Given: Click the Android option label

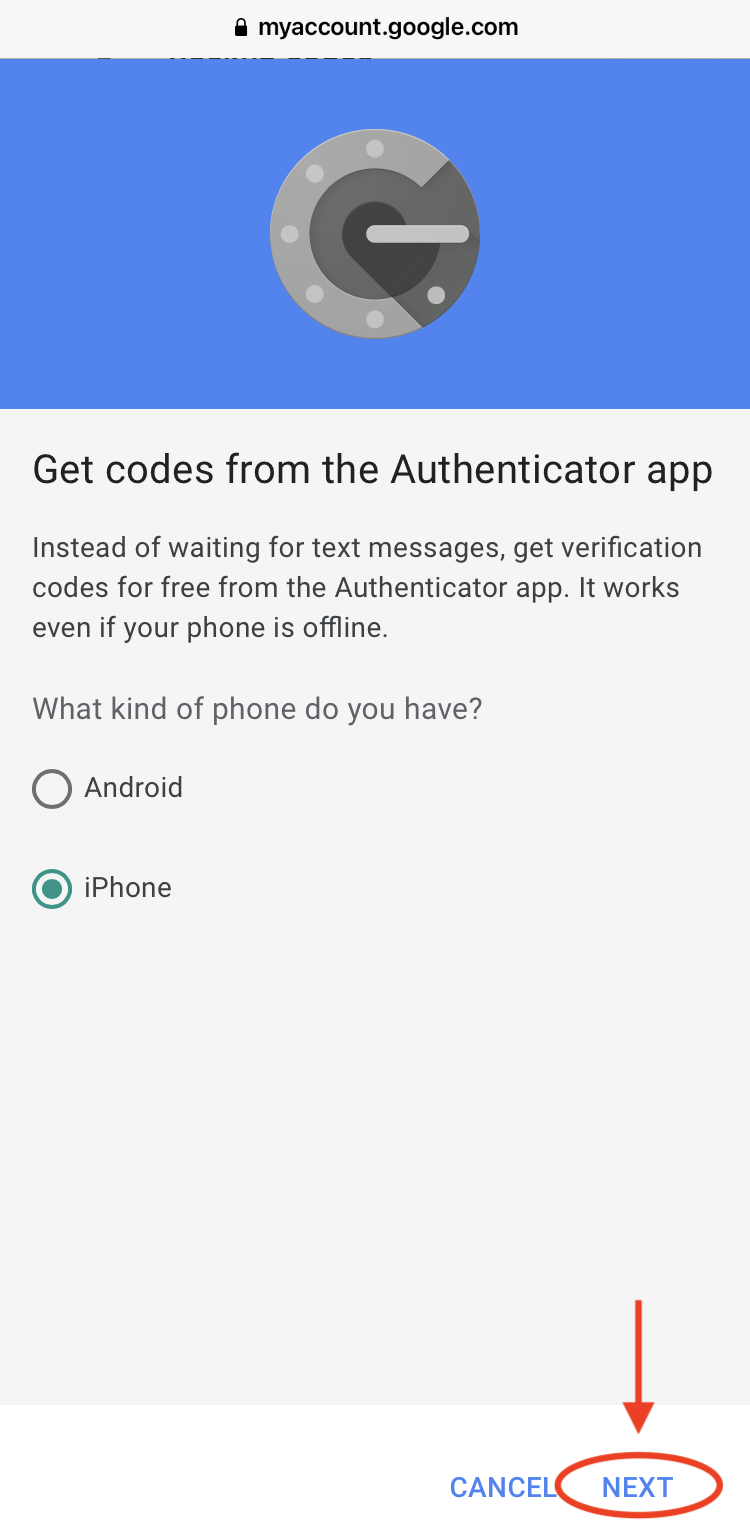Looking at the screenshot, I should click(x=134, y=788).
